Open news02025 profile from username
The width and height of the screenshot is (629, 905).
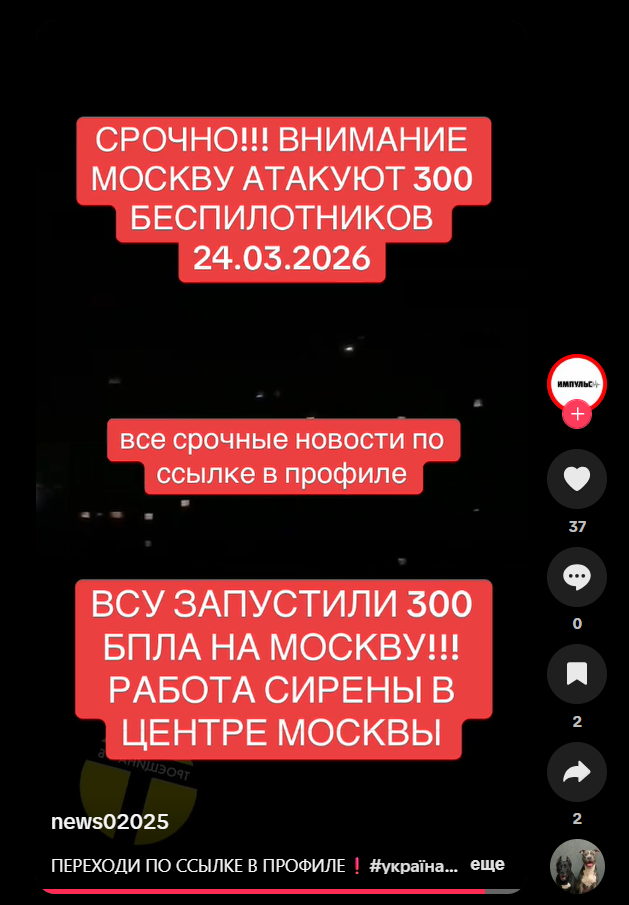(x=110, y=822)
